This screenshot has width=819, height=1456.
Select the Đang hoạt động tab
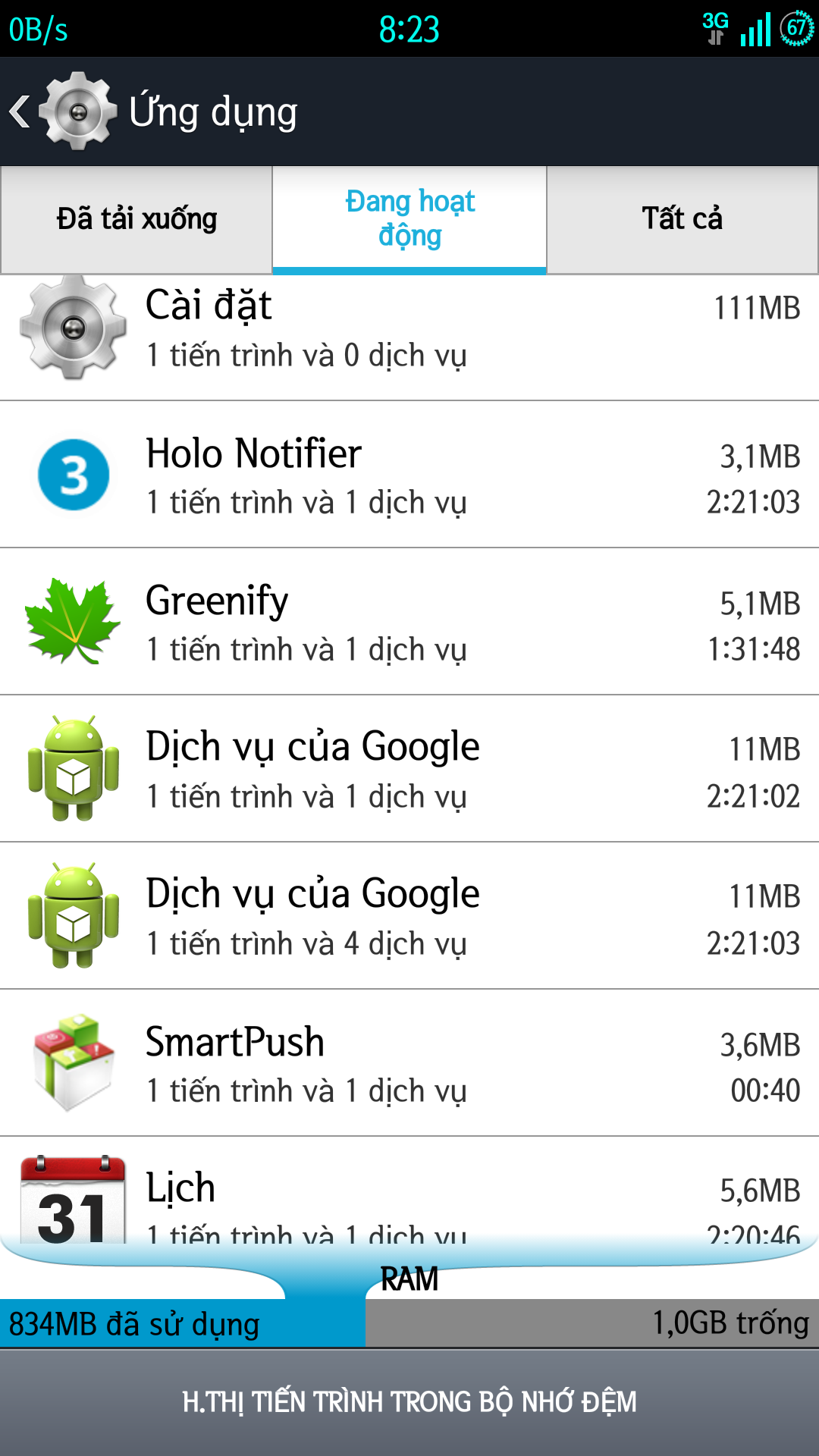tap(409, 219)
